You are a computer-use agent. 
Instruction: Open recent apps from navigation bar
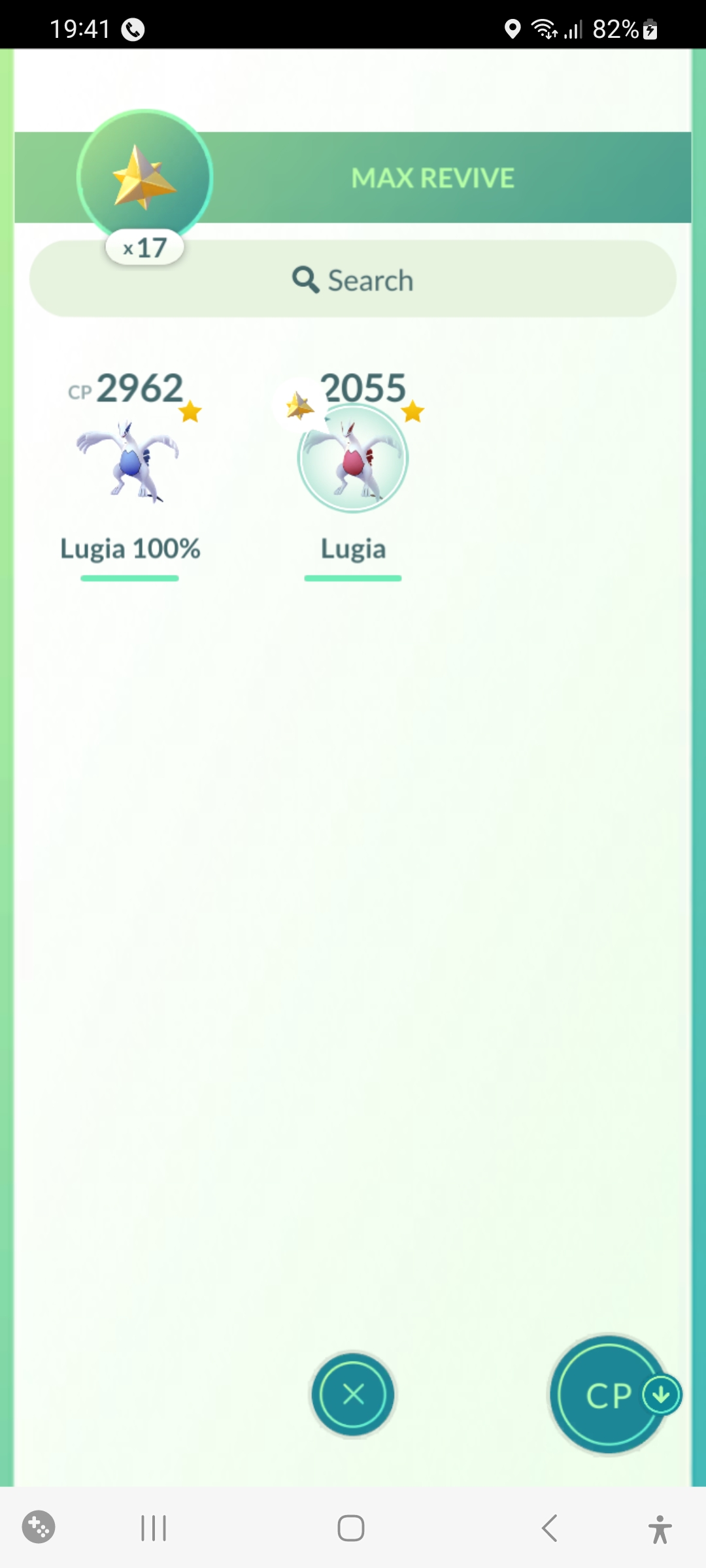154,1528
